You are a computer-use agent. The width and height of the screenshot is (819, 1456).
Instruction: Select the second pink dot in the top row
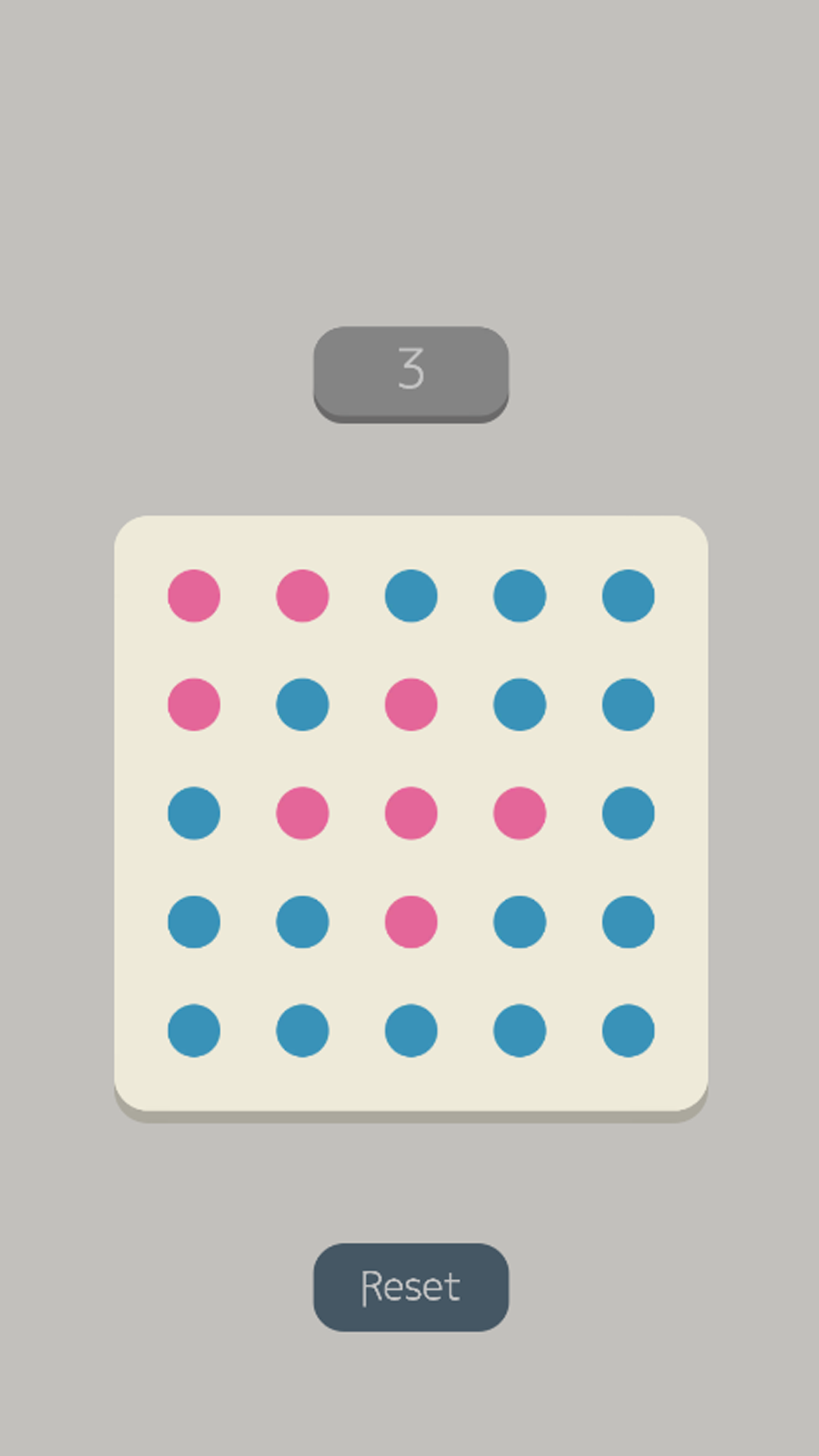coord(302,597)
